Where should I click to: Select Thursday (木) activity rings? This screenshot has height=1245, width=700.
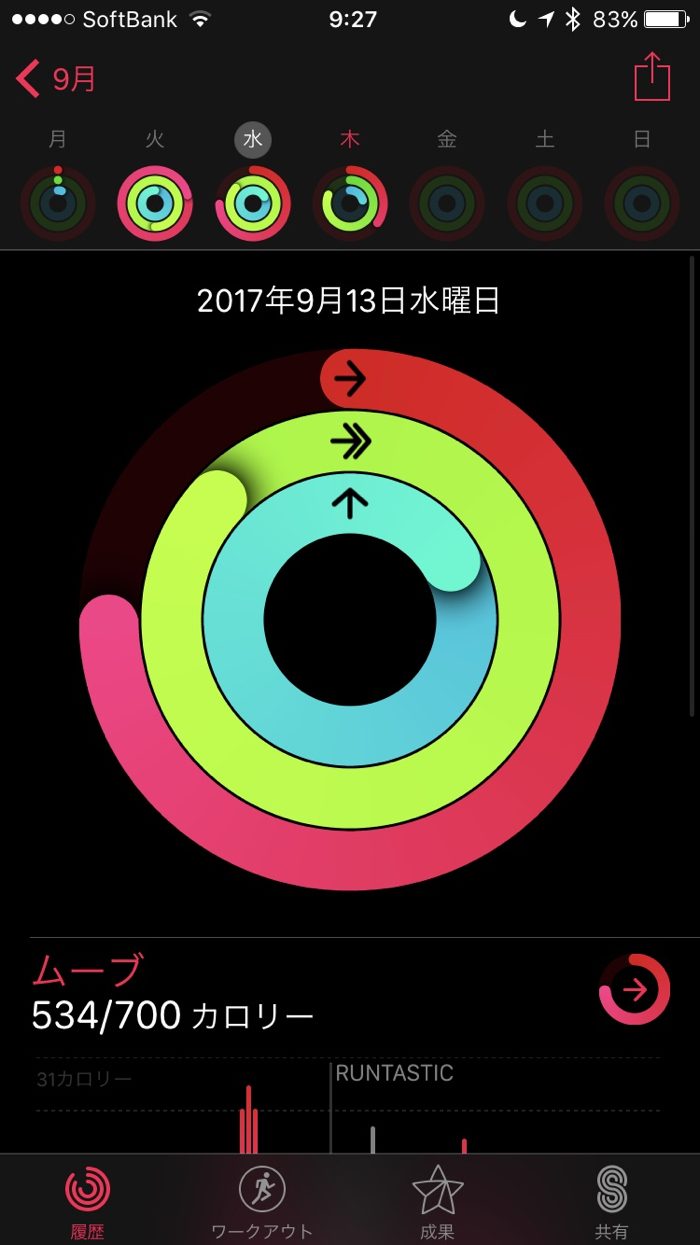(x=350, y=203)
